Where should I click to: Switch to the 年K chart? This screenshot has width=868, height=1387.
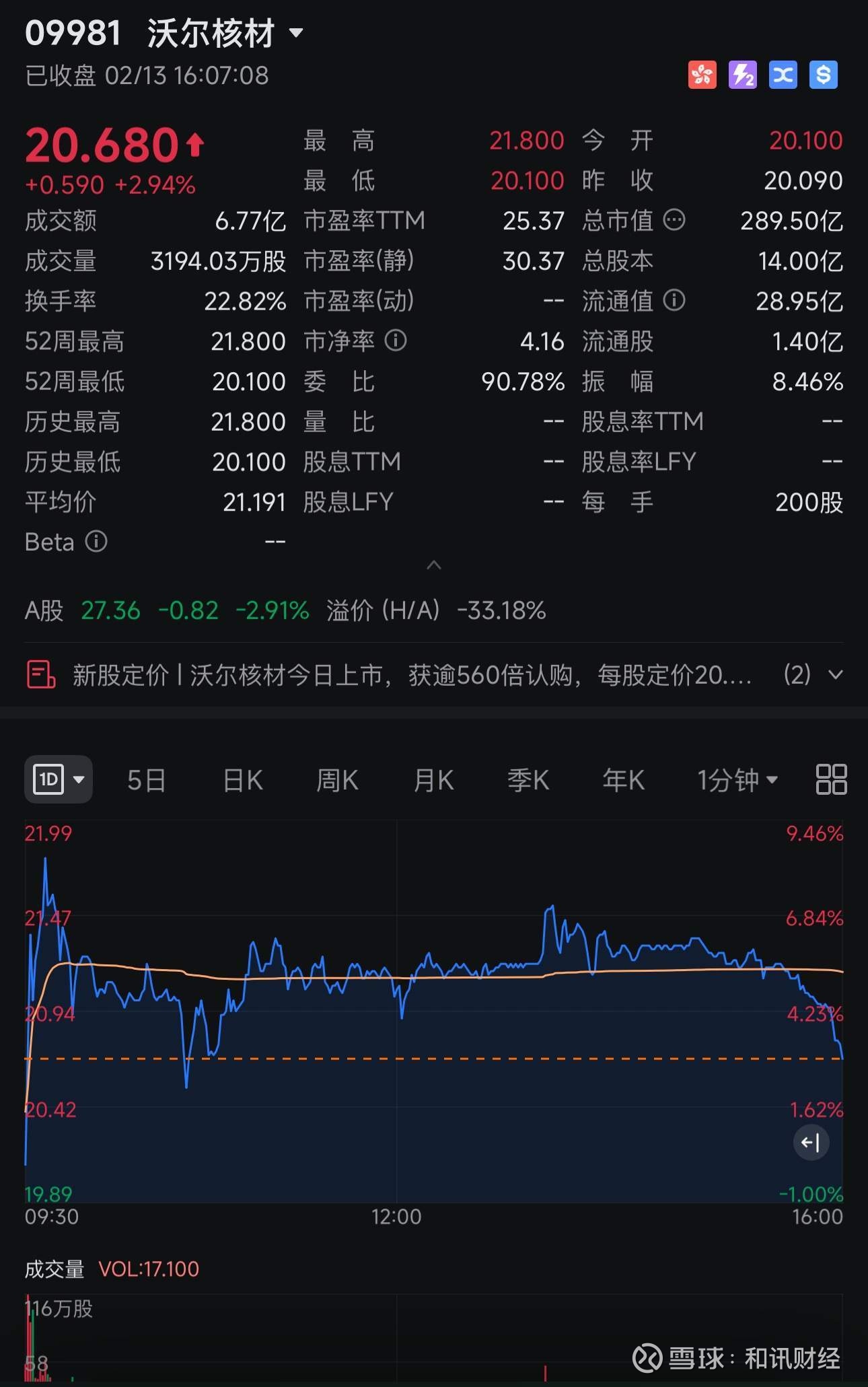click(x=623, y=781)
